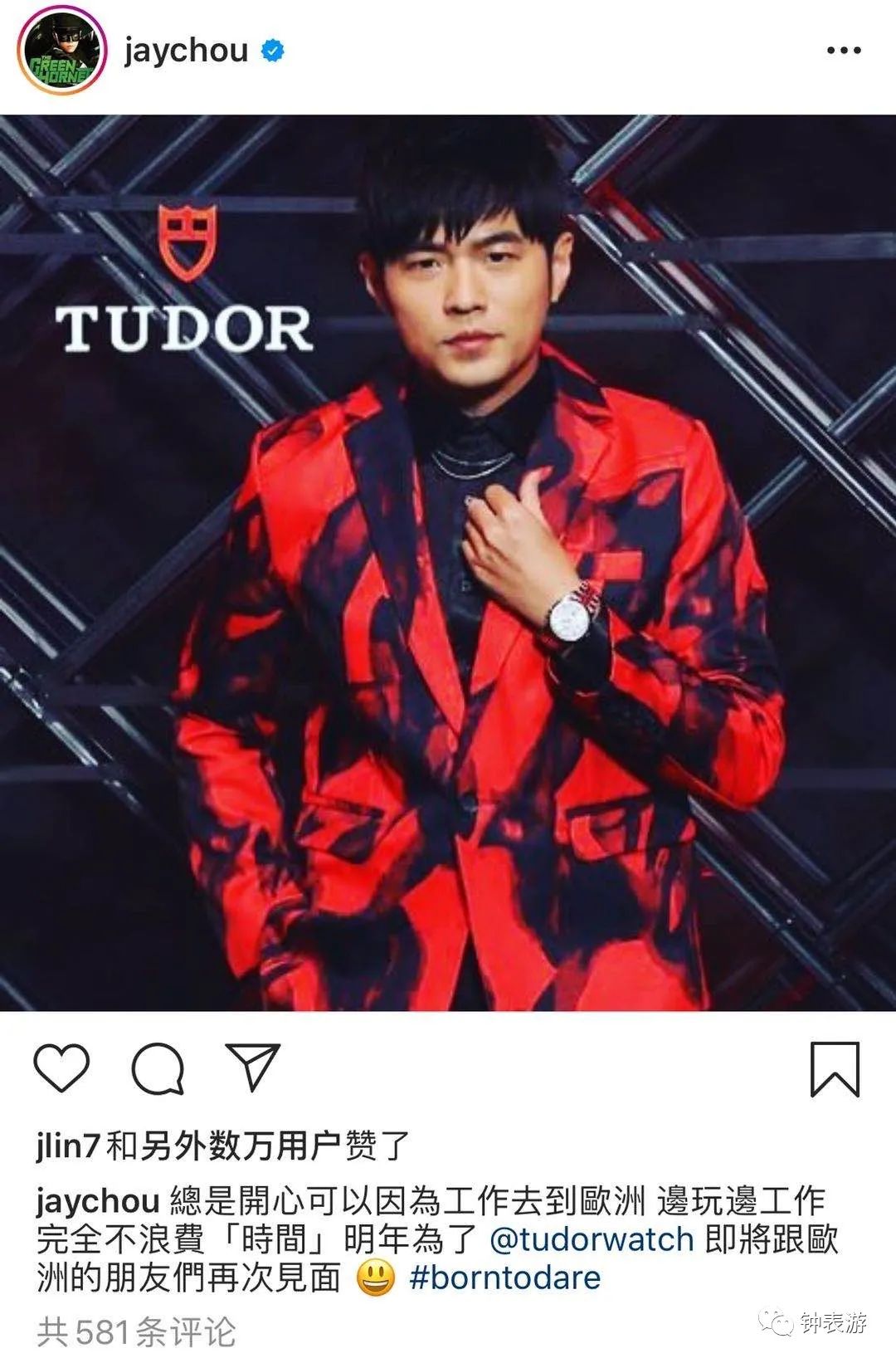Open the jaychou username in post header
The width and height of the screenshot is (896, 1363).
pyautogui.click(x=186, y=51)
